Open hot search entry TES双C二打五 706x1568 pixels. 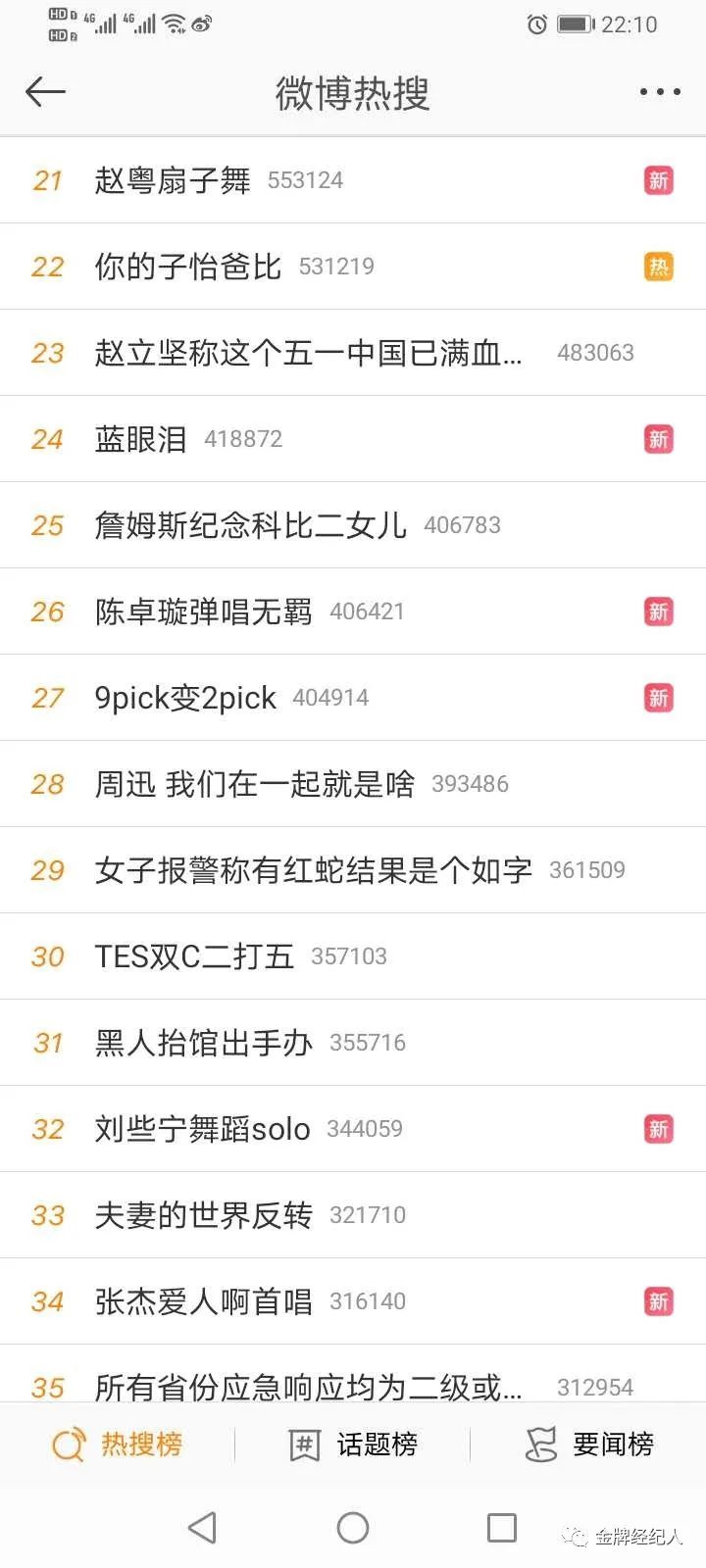pos(194,956)
